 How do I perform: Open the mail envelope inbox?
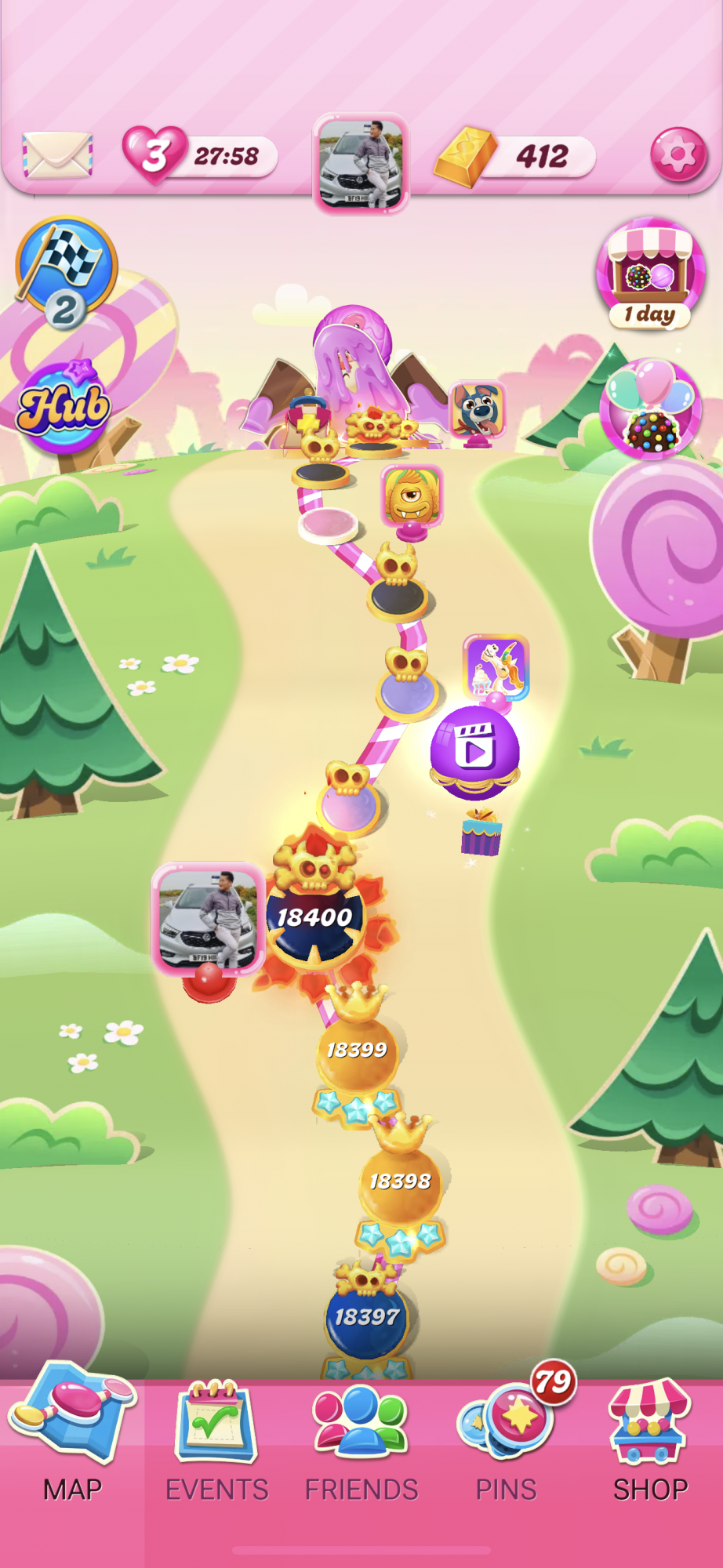(x=57, y=154)
